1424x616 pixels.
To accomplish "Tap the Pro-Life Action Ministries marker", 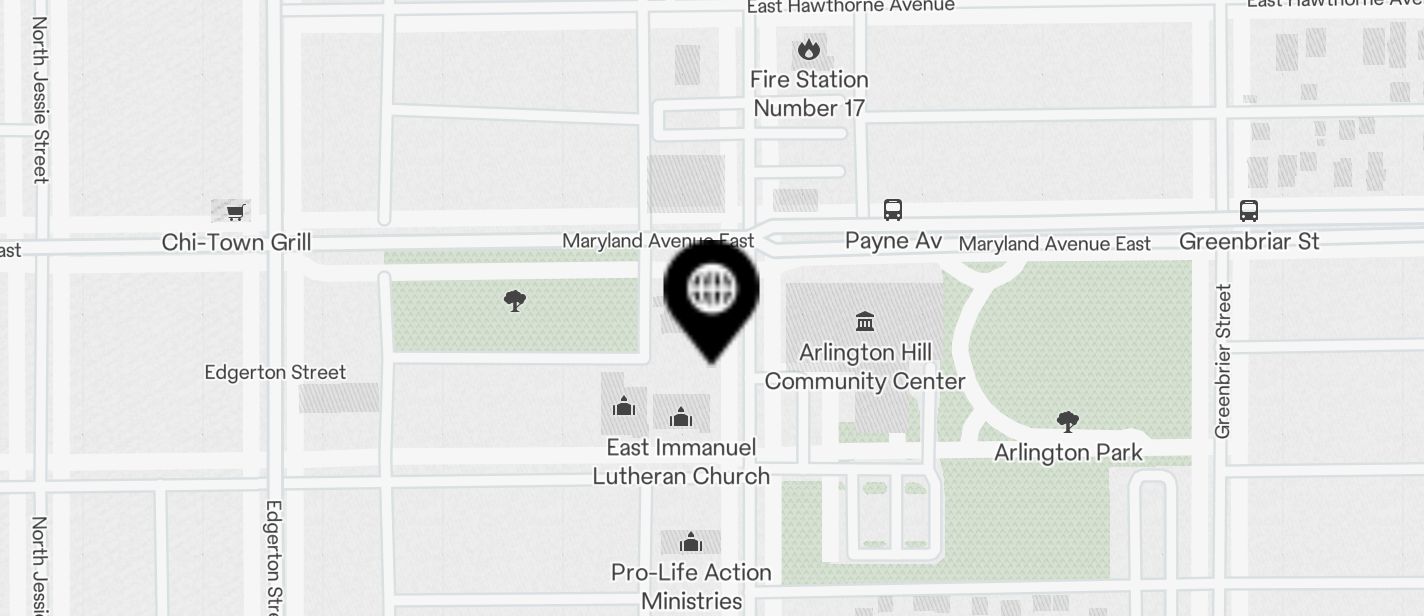I will click(x=691, y=543).
